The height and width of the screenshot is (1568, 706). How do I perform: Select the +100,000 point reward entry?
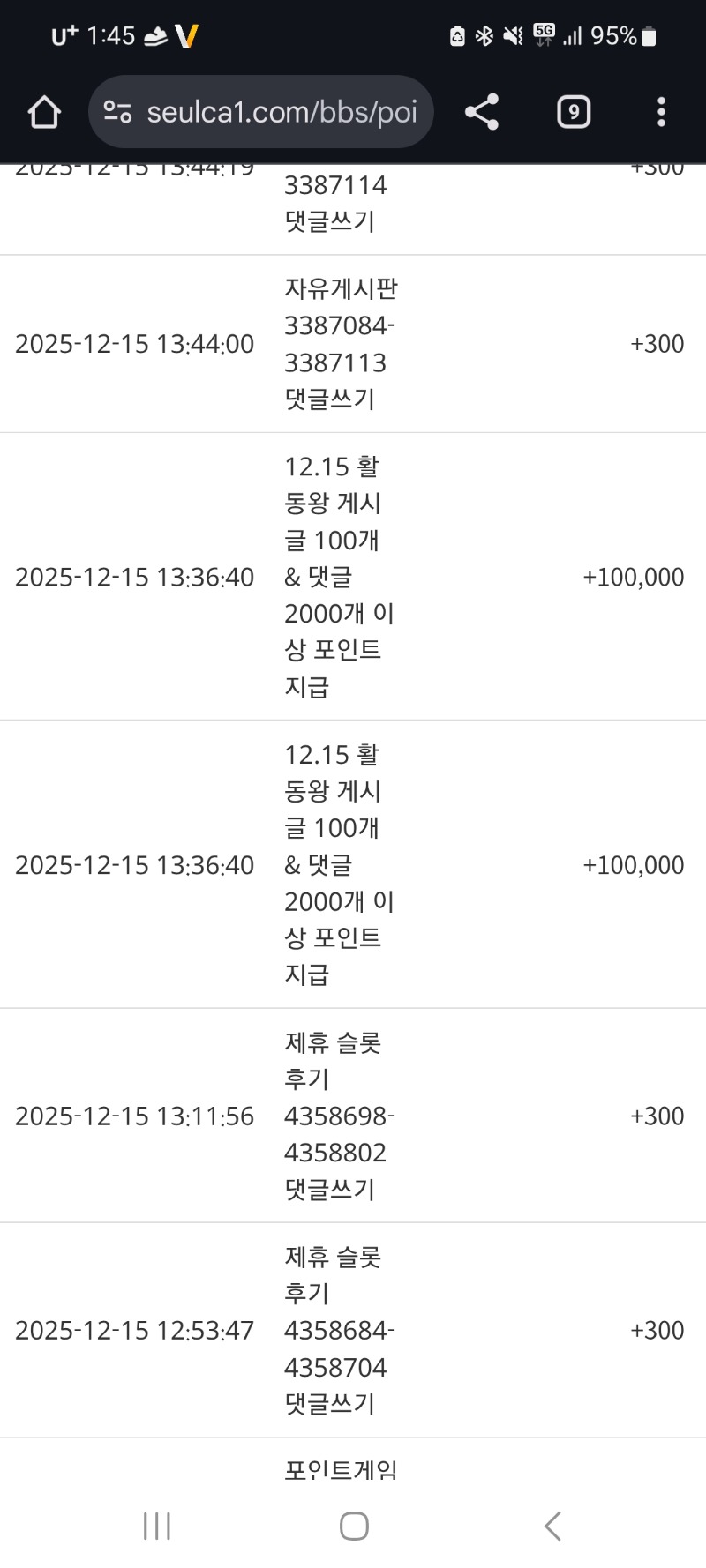point(631,576)
